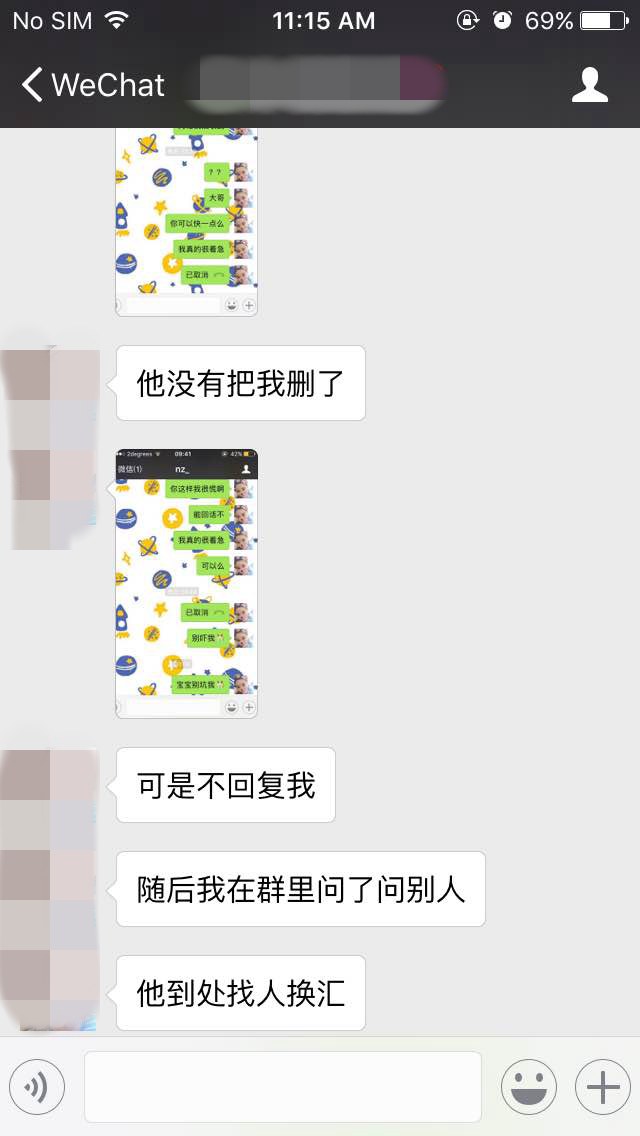Open the screenshot image above 他没有把我删了

pyautogui.click(x=186, y=222)
